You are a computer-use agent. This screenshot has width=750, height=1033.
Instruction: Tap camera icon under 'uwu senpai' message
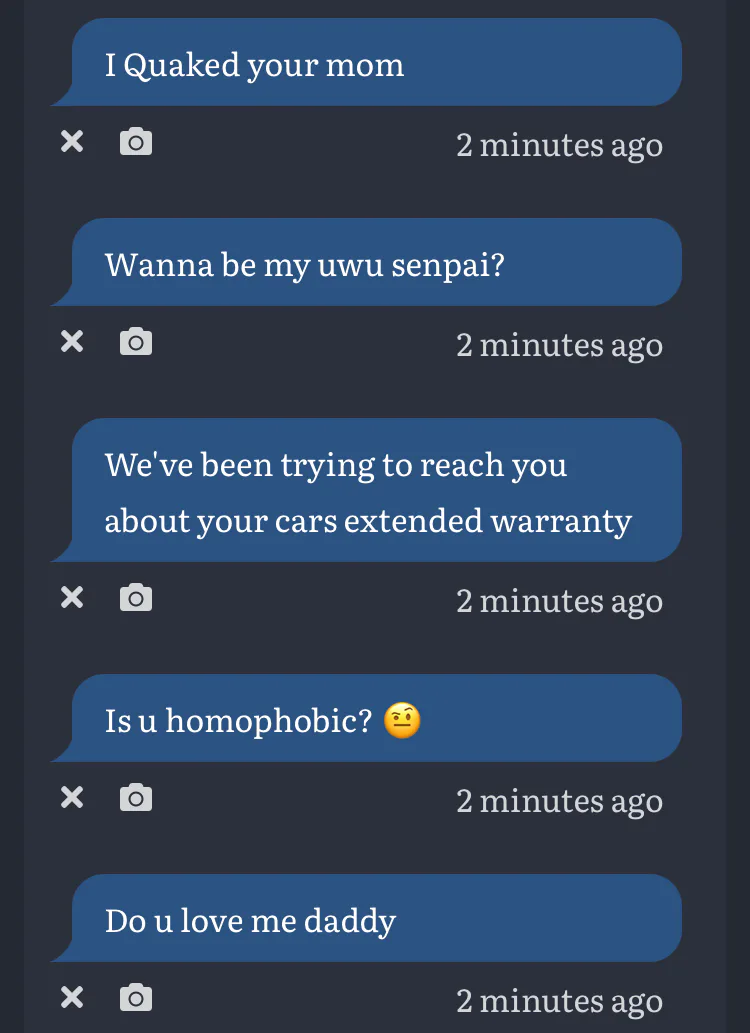tap(136, 341)
